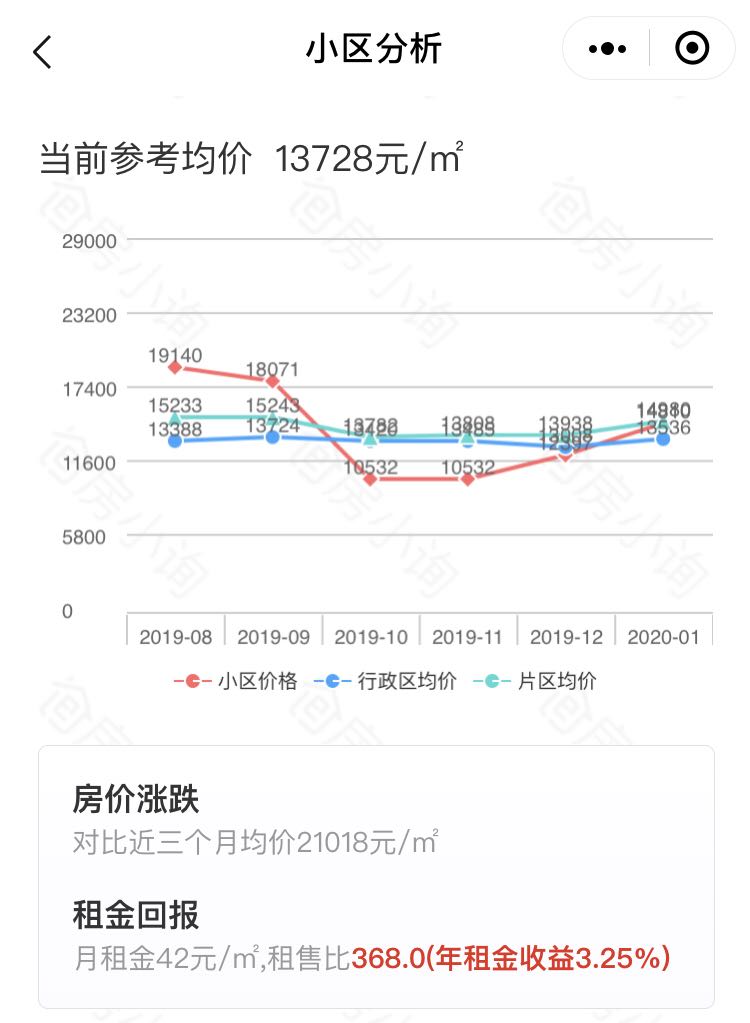The image size is (750, 1023).
Task: Tap the 小区分析 page title
Action: pyautogui.click(x=375, y=47)
